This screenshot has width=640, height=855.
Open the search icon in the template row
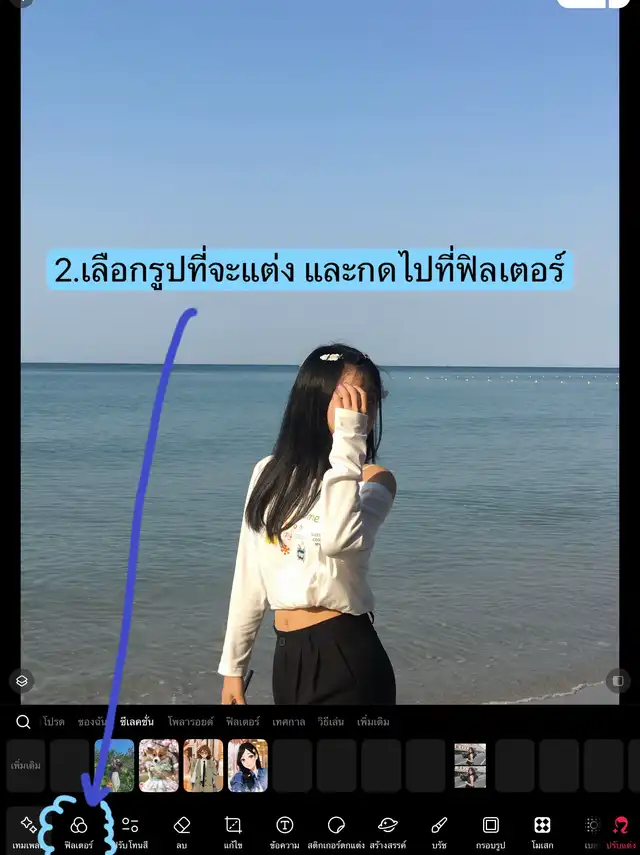23,721
